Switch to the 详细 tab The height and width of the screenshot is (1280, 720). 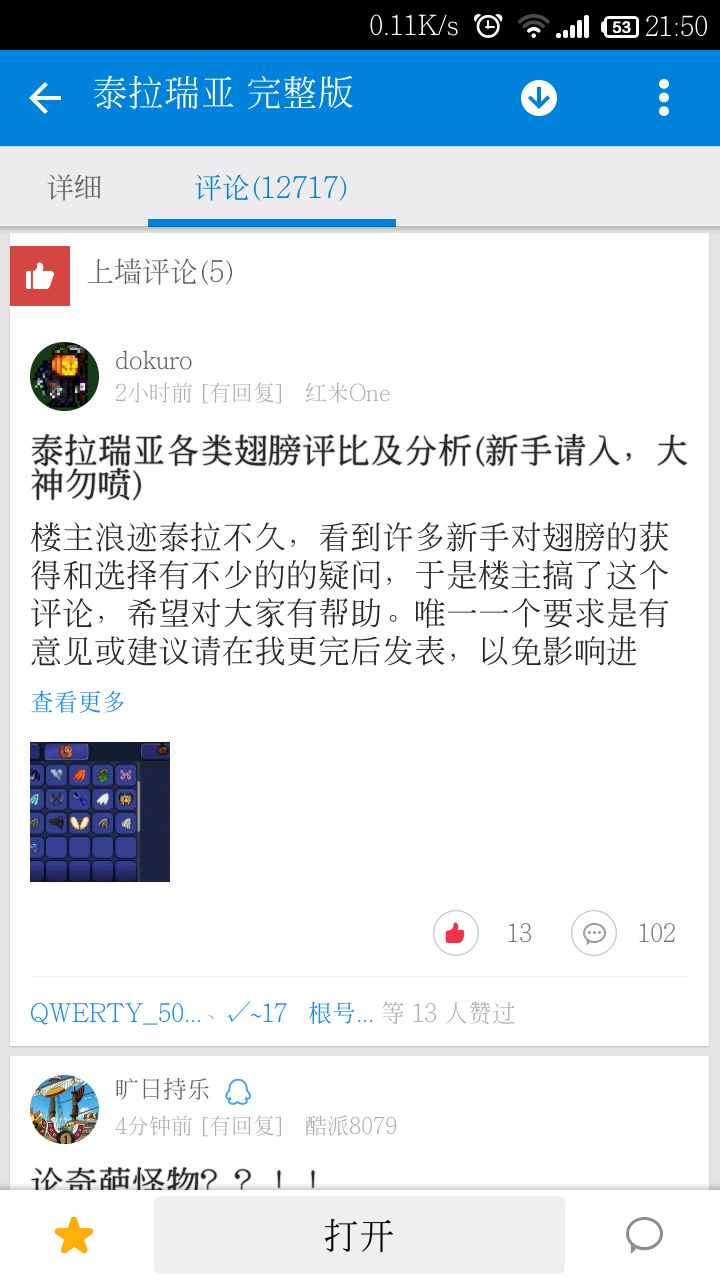[75, 187]
